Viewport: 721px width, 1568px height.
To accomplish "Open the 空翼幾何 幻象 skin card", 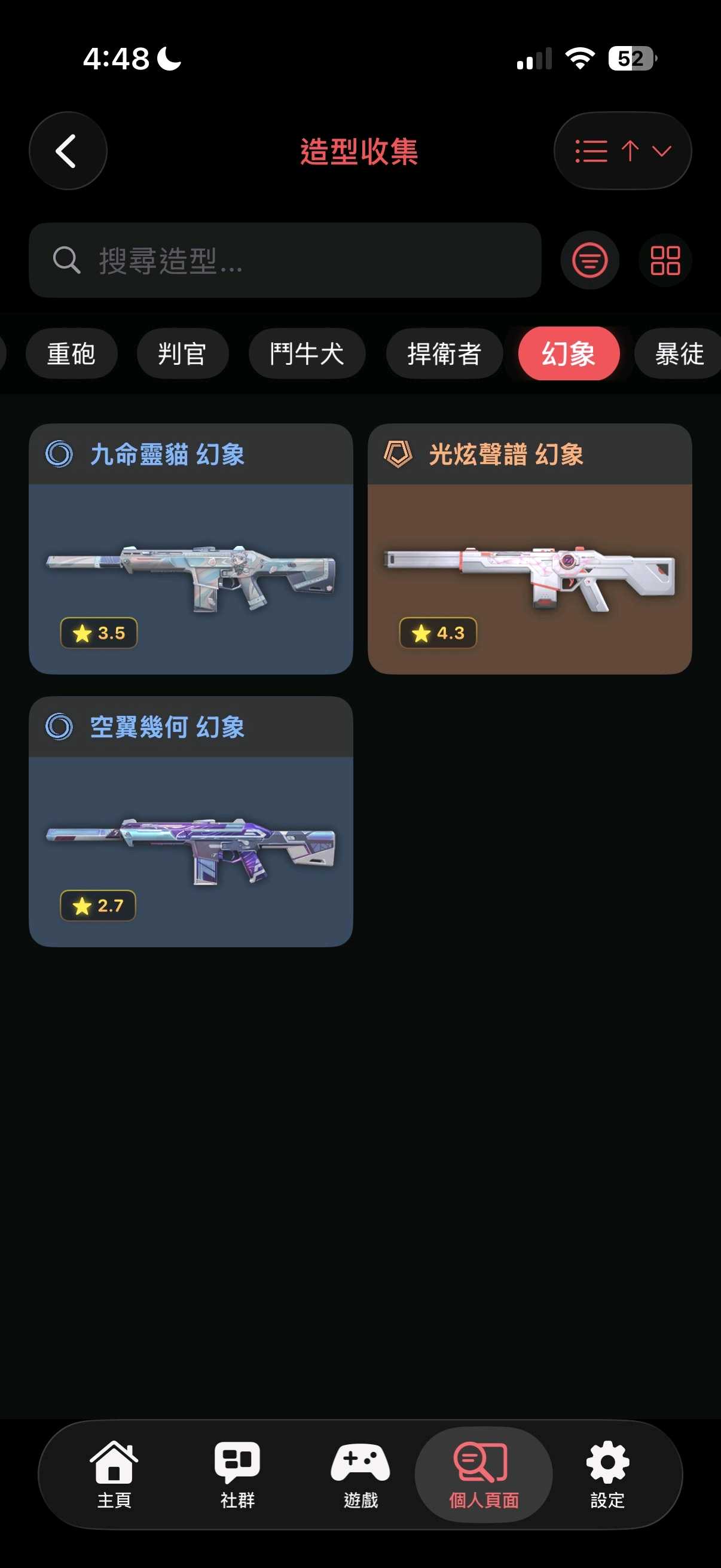I will (191, 822).
